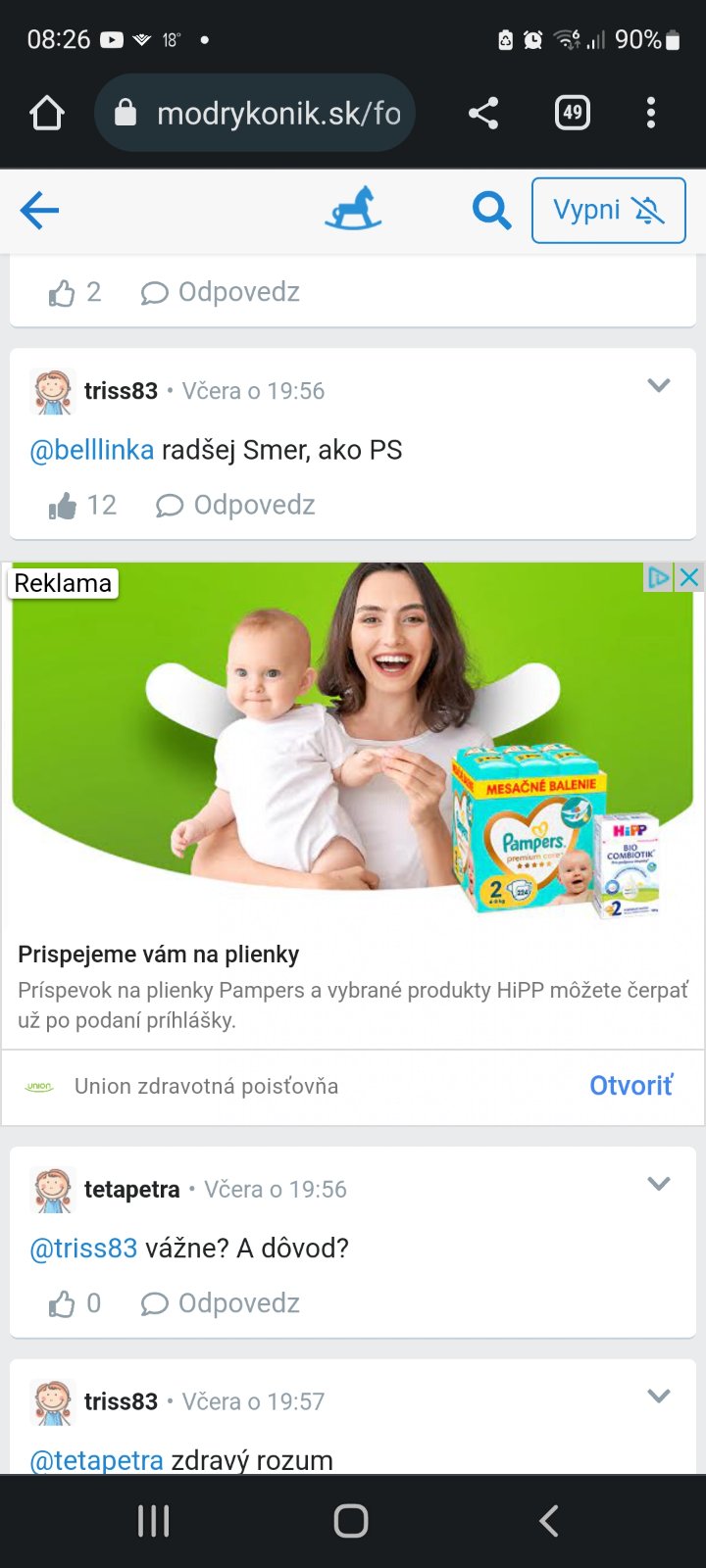Image resolution: width=706 pixels, height=1568 pixels.
Task: Like triss83's comment about Smer
Action: point(64,506)
